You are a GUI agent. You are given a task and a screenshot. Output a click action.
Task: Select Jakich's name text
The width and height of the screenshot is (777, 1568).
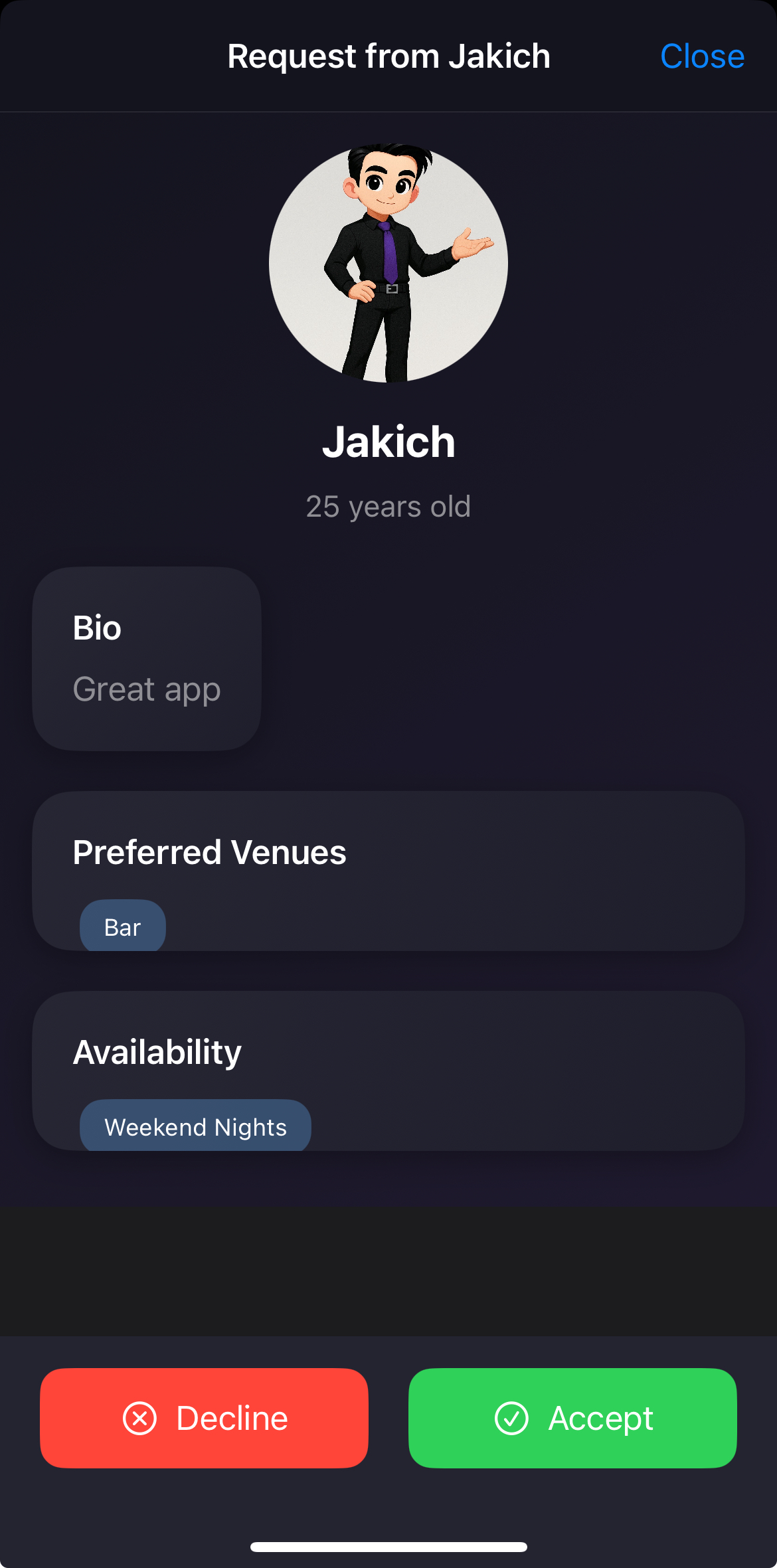point(388,442)
